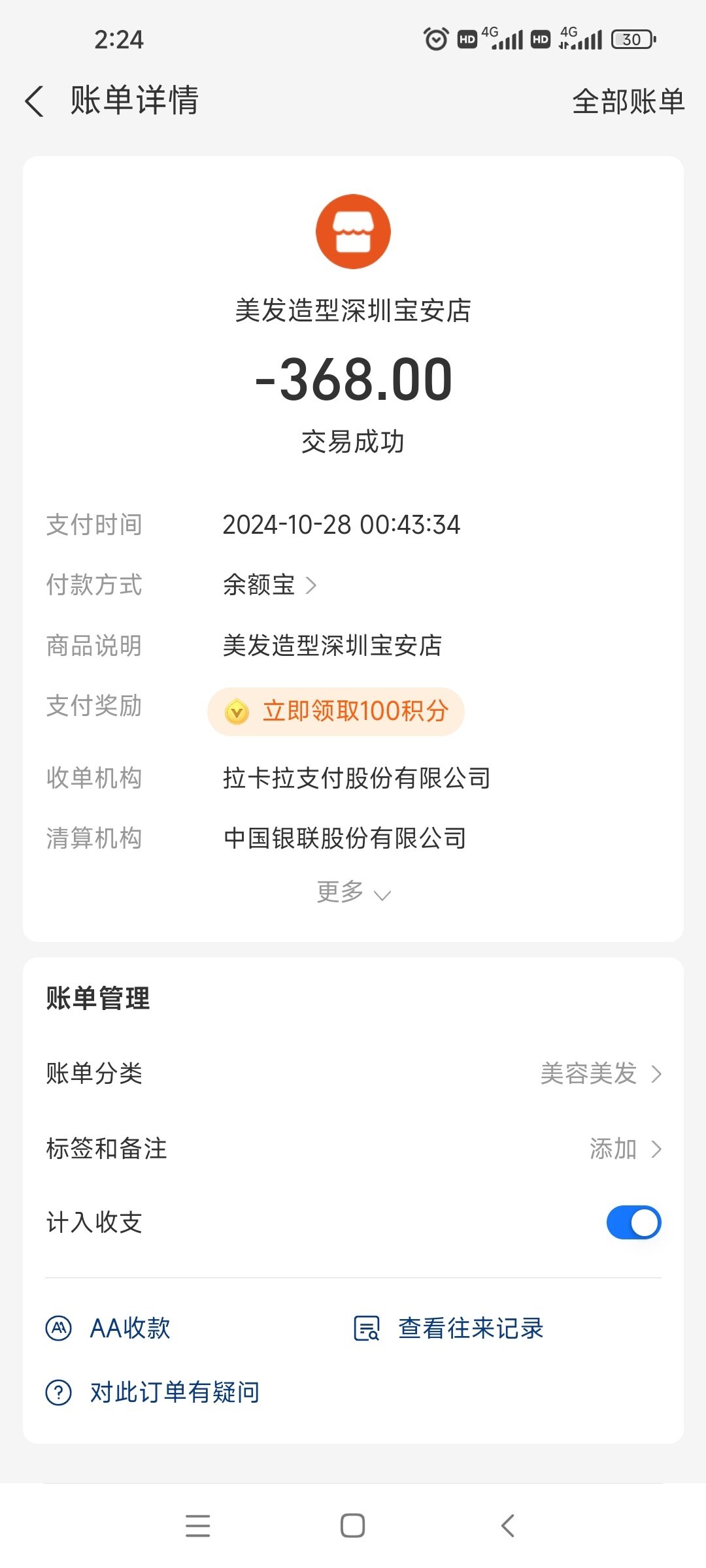Open 全部账单 in the top bar
Screen dimensions: 706x1568
coord(628,102)
